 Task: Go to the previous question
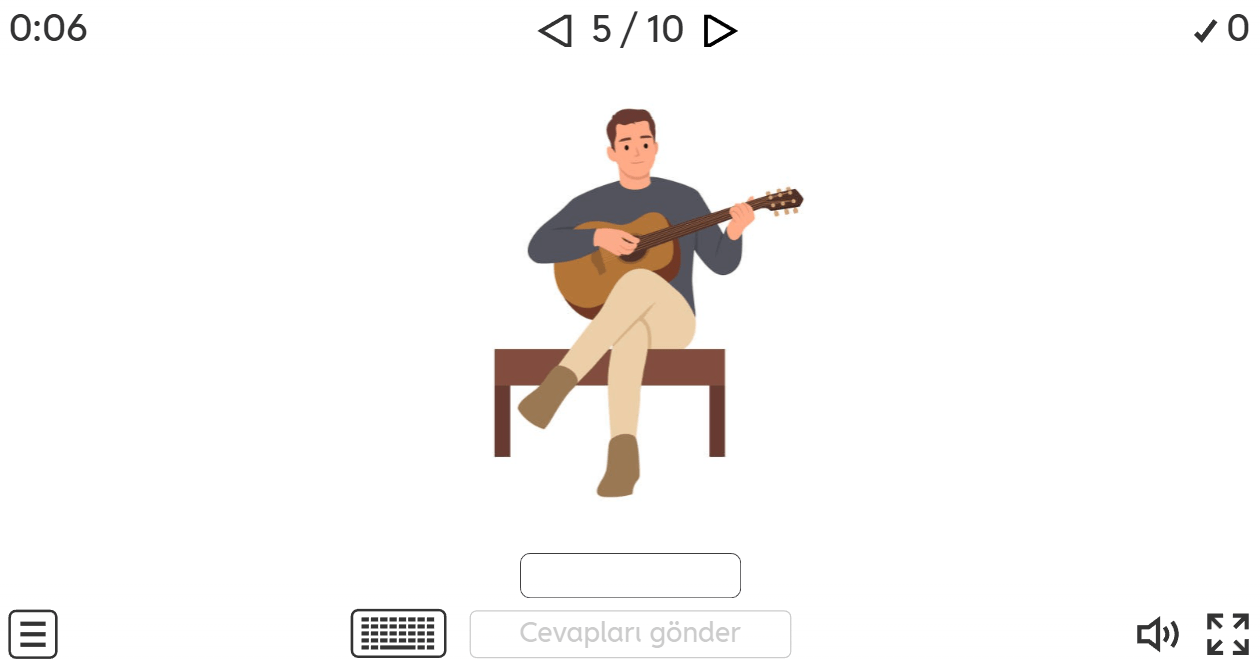(555, 31)
